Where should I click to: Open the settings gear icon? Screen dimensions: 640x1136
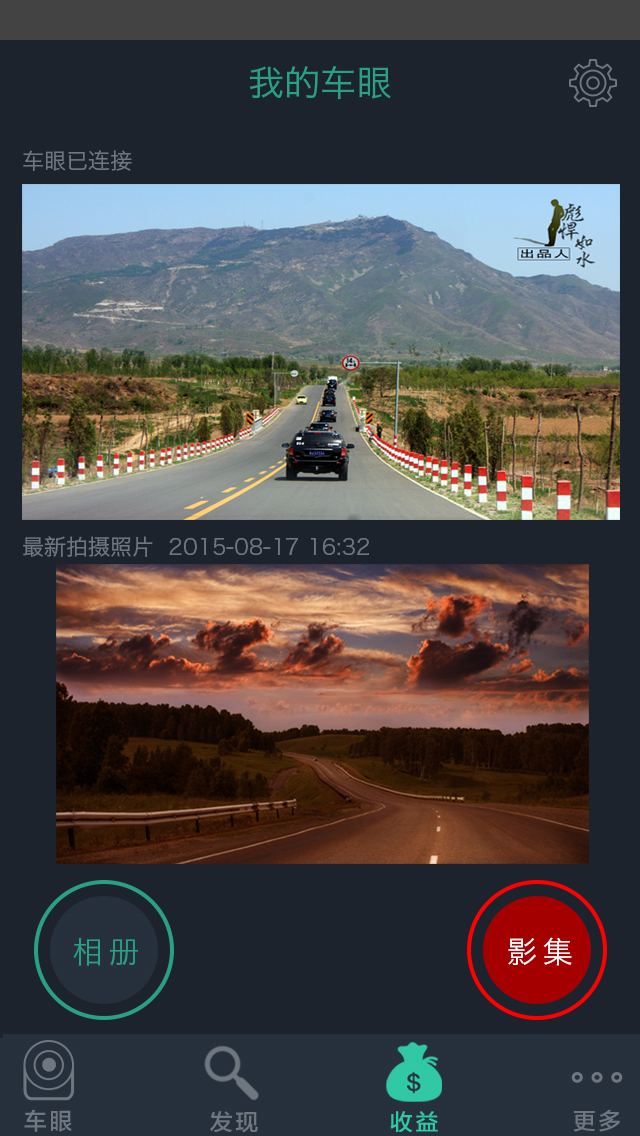click(592, 83)
